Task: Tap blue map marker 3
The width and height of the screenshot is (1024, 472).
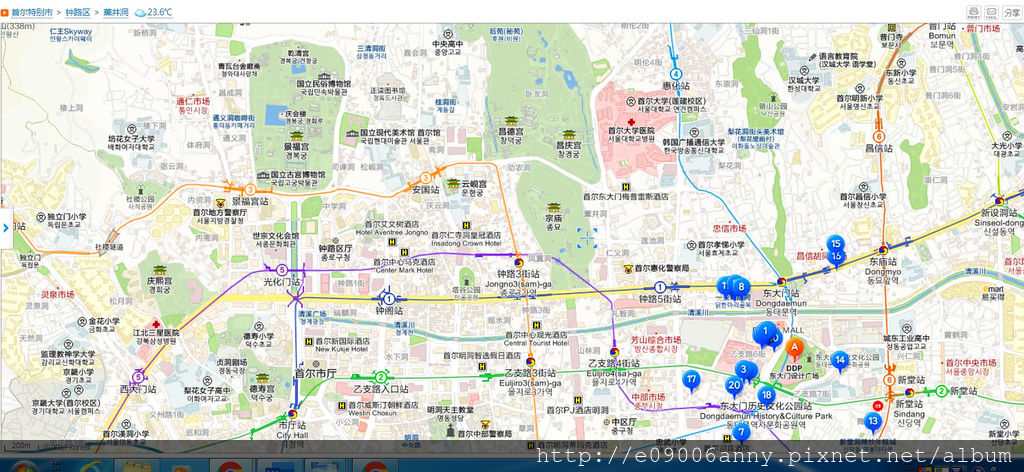Action: coord(743,370)
